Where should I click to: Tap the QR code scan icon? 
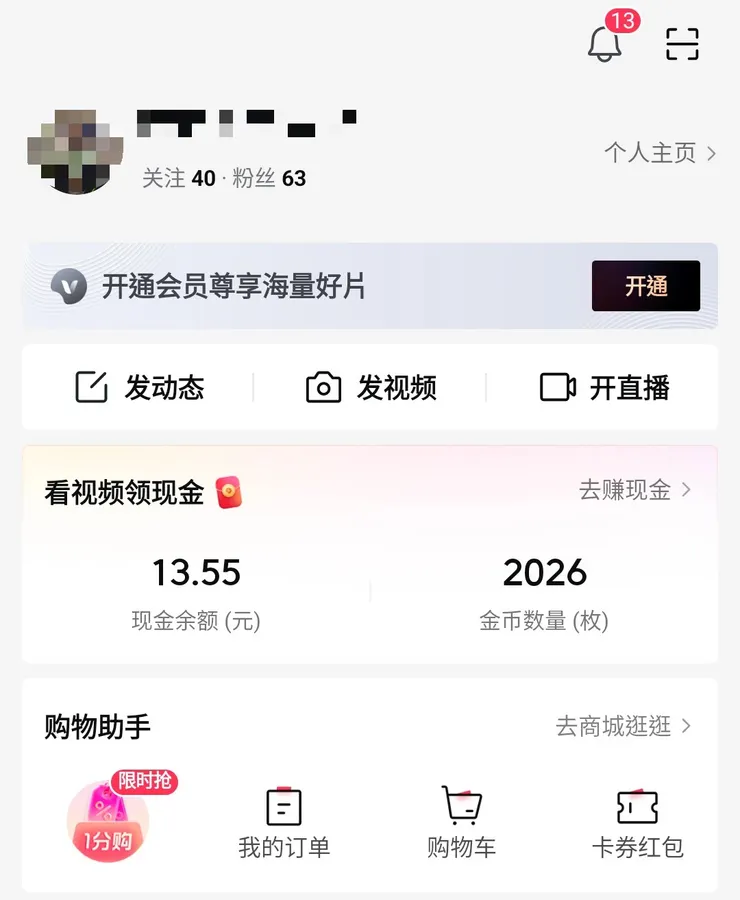681,44
